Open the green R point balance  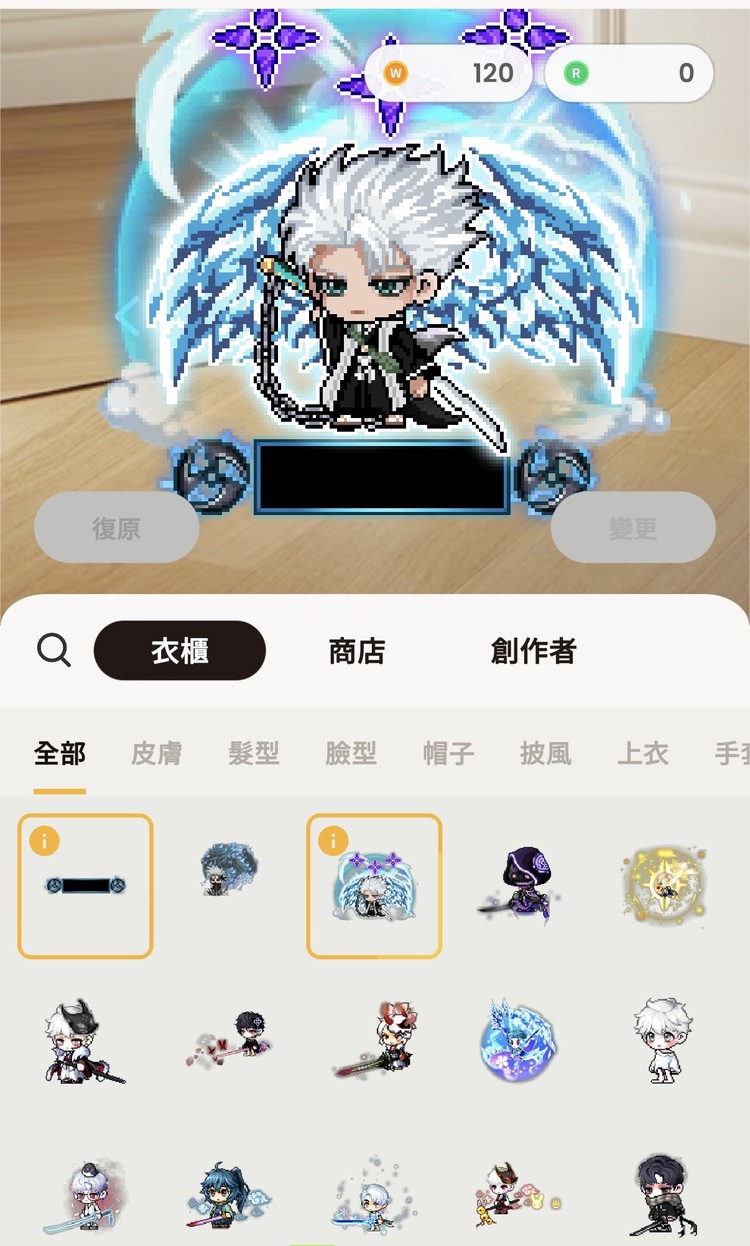pyautogui.click(x=630, y=72)
